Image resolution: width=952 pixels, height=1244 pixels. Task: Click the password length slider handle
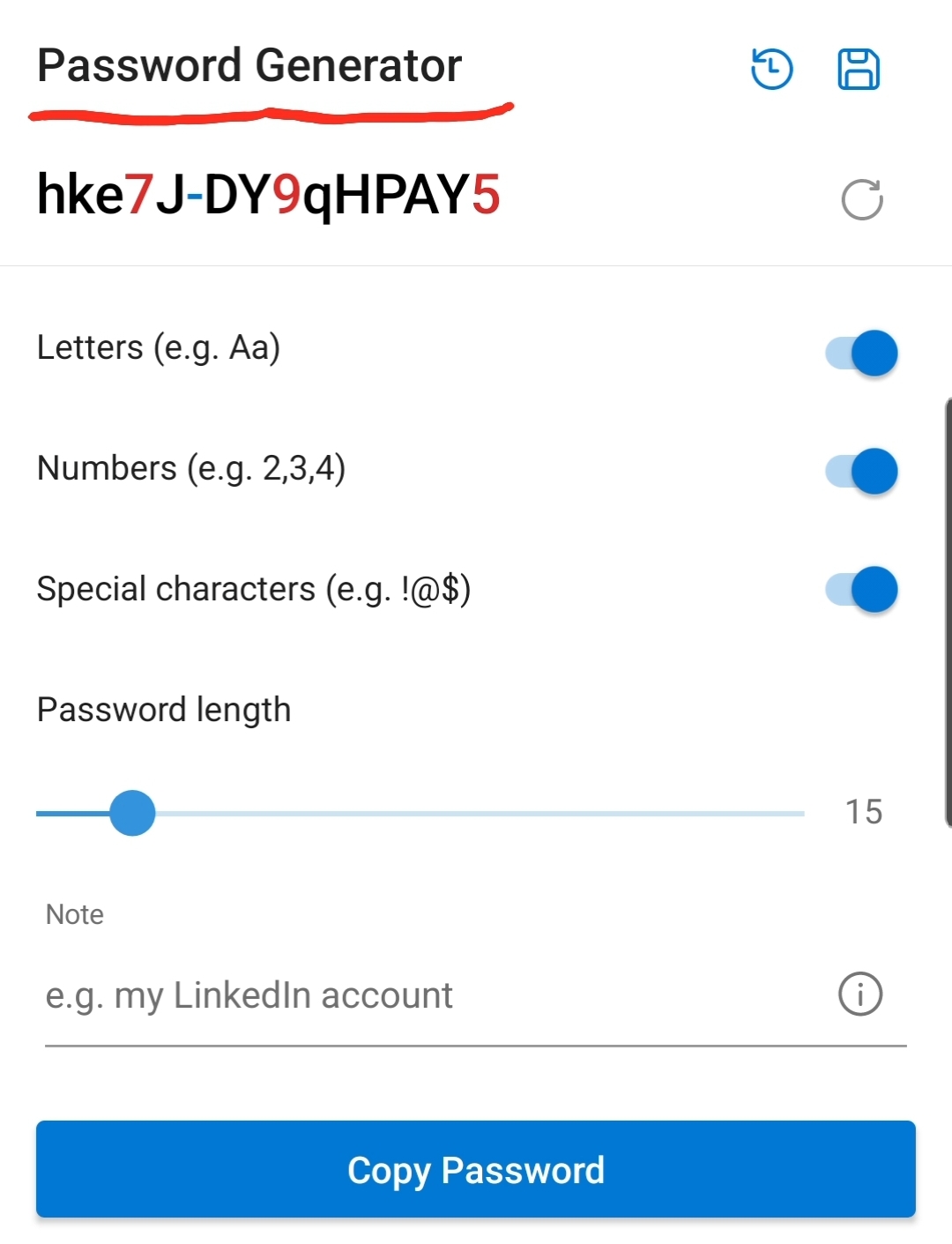132,813
